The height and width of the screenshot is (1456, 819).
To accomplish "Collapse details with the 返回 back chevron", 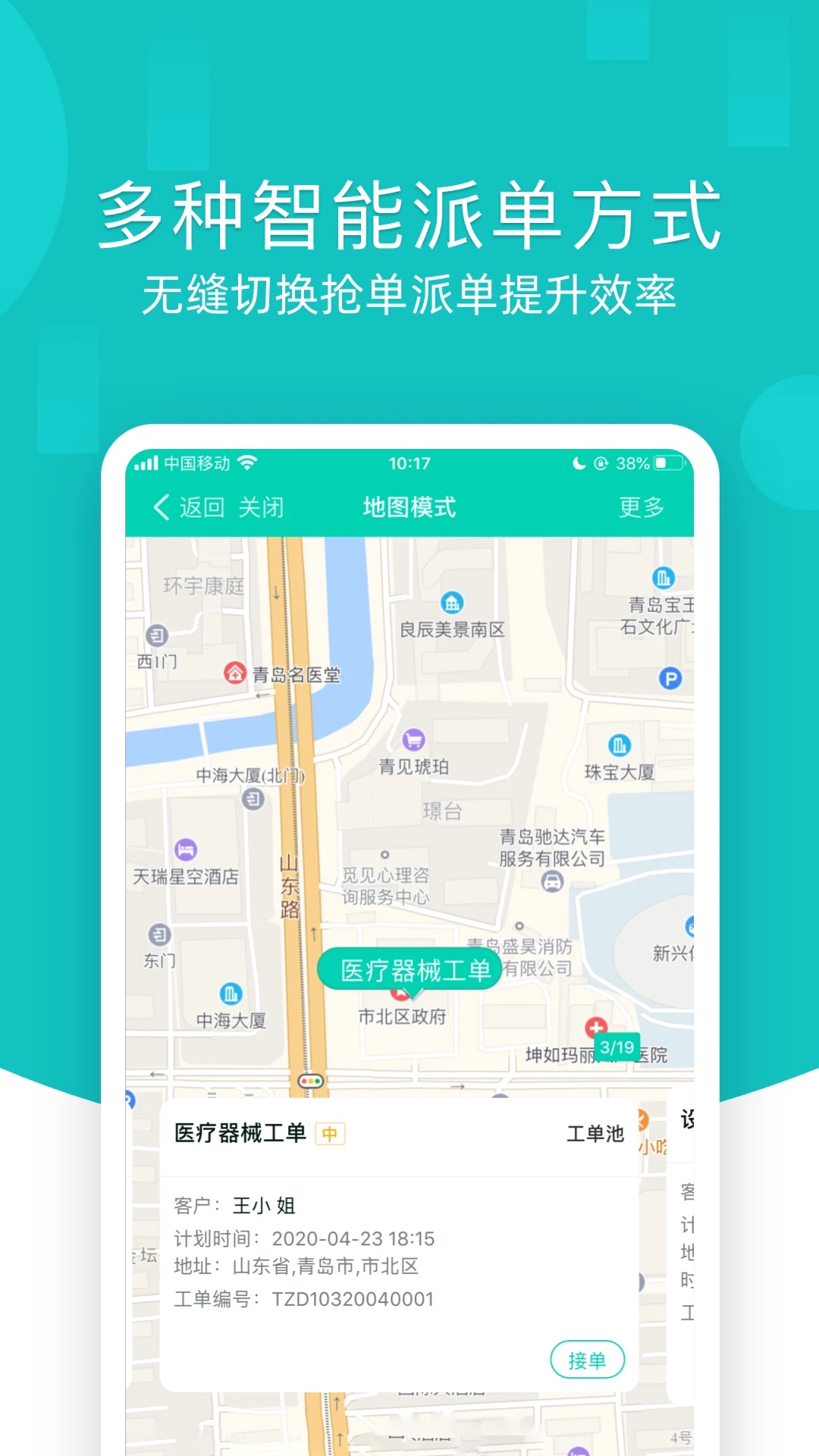I will click(162, 508).
